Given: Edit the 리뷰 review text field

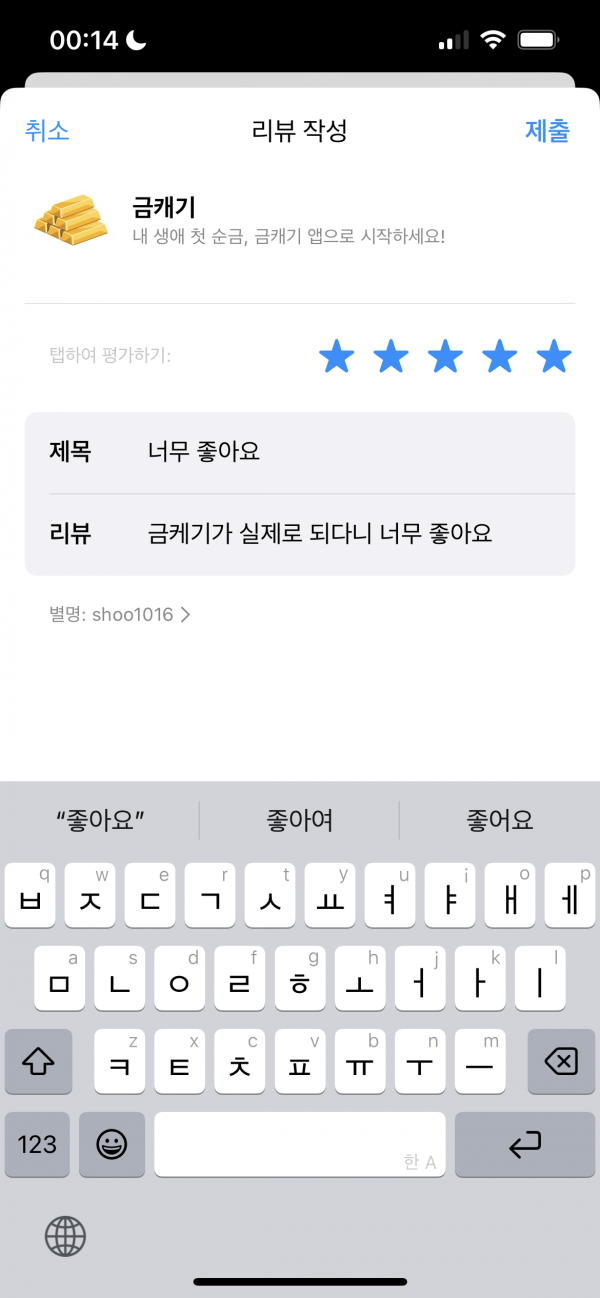Looking at the screenshot, I should 300,534.
